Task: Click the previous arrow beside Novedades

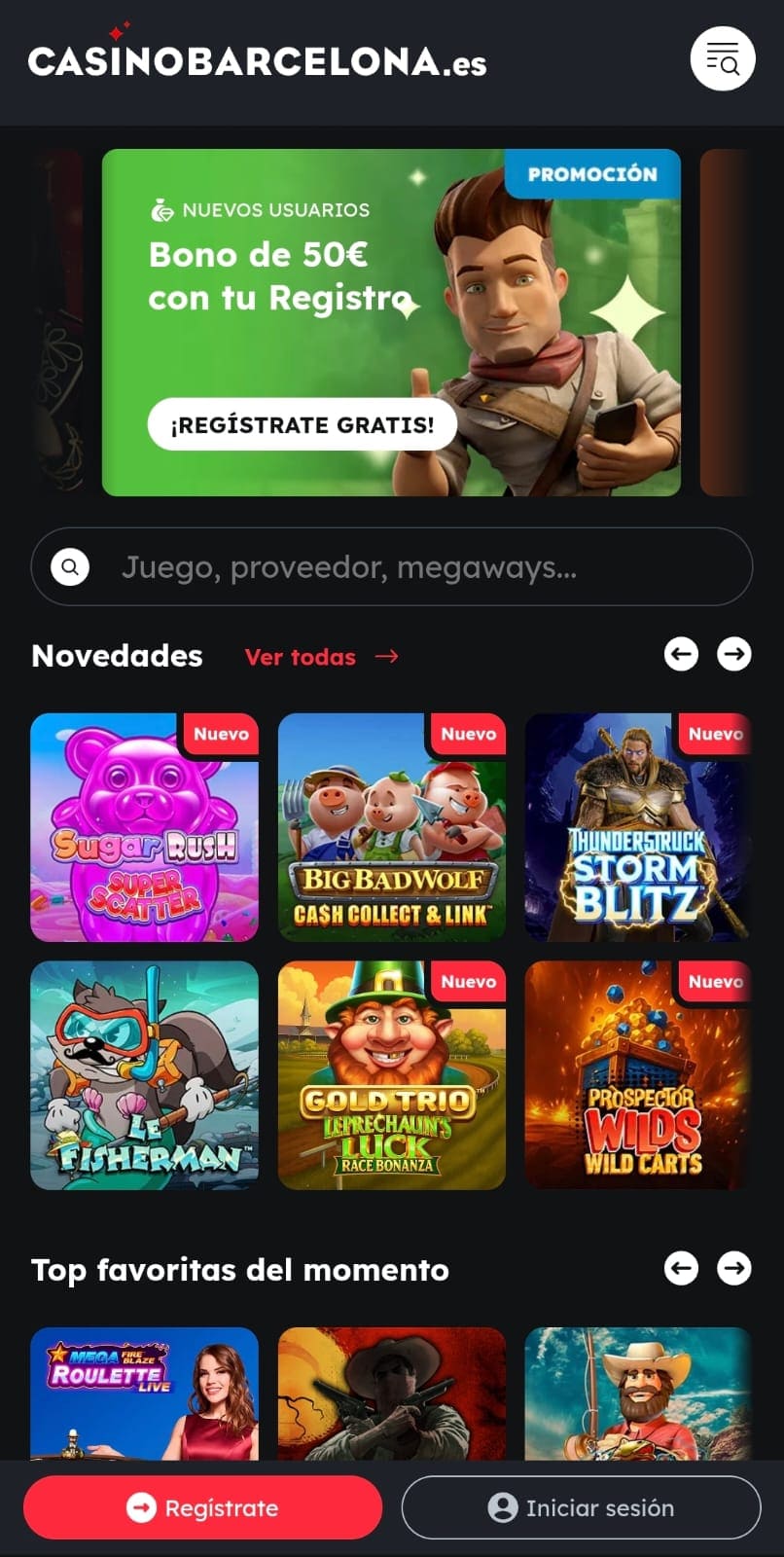Action: pos(682,655)
